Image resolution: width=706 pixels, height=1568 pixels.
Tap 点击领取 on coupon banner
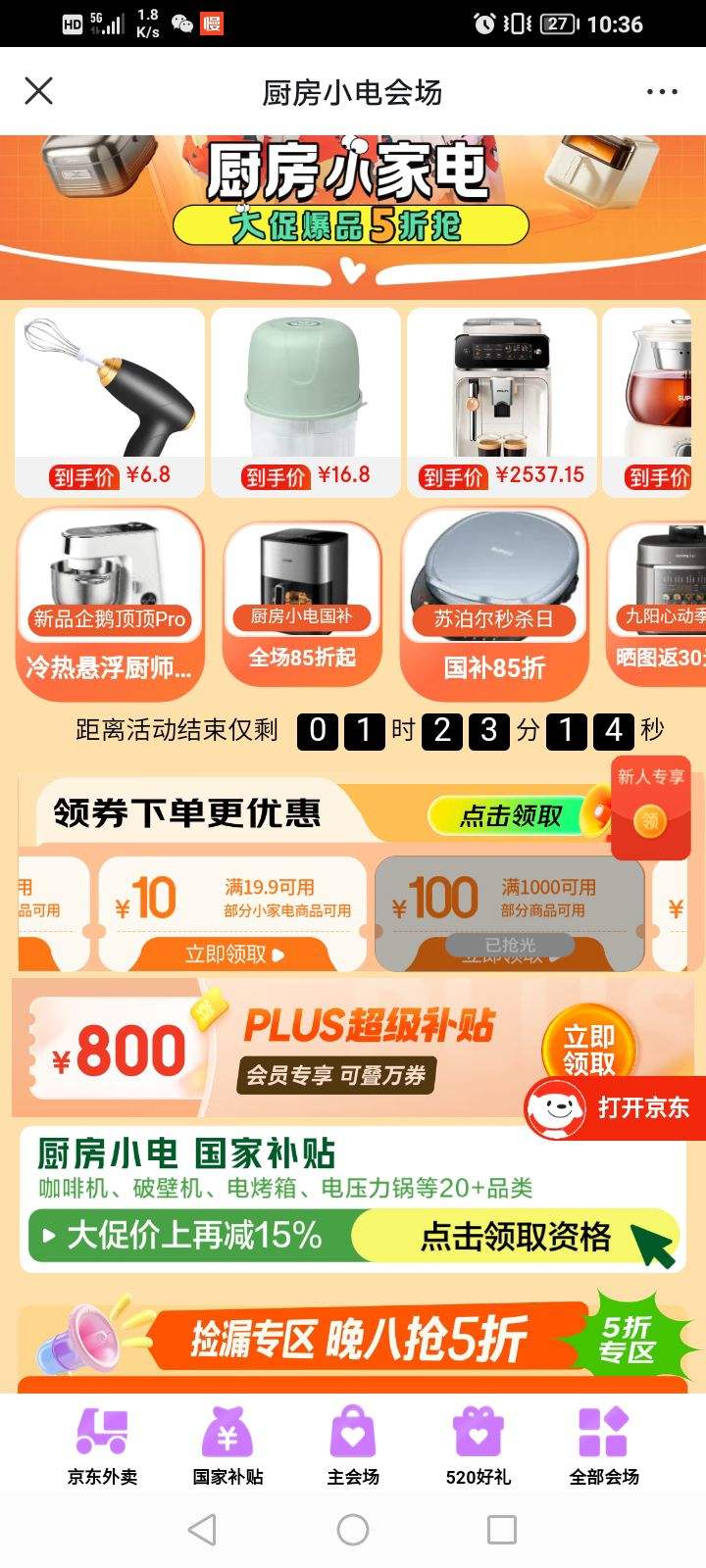pos(511,815)
